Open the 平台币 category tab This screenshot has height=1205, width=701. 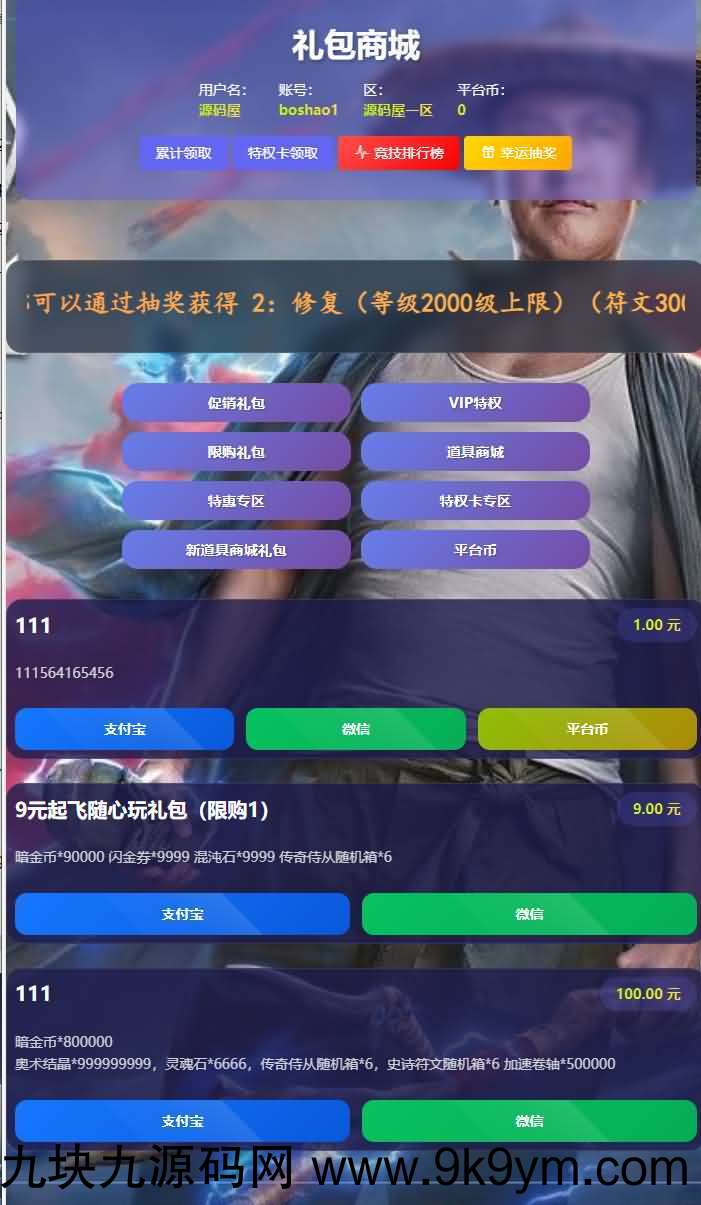click(475, 550)
